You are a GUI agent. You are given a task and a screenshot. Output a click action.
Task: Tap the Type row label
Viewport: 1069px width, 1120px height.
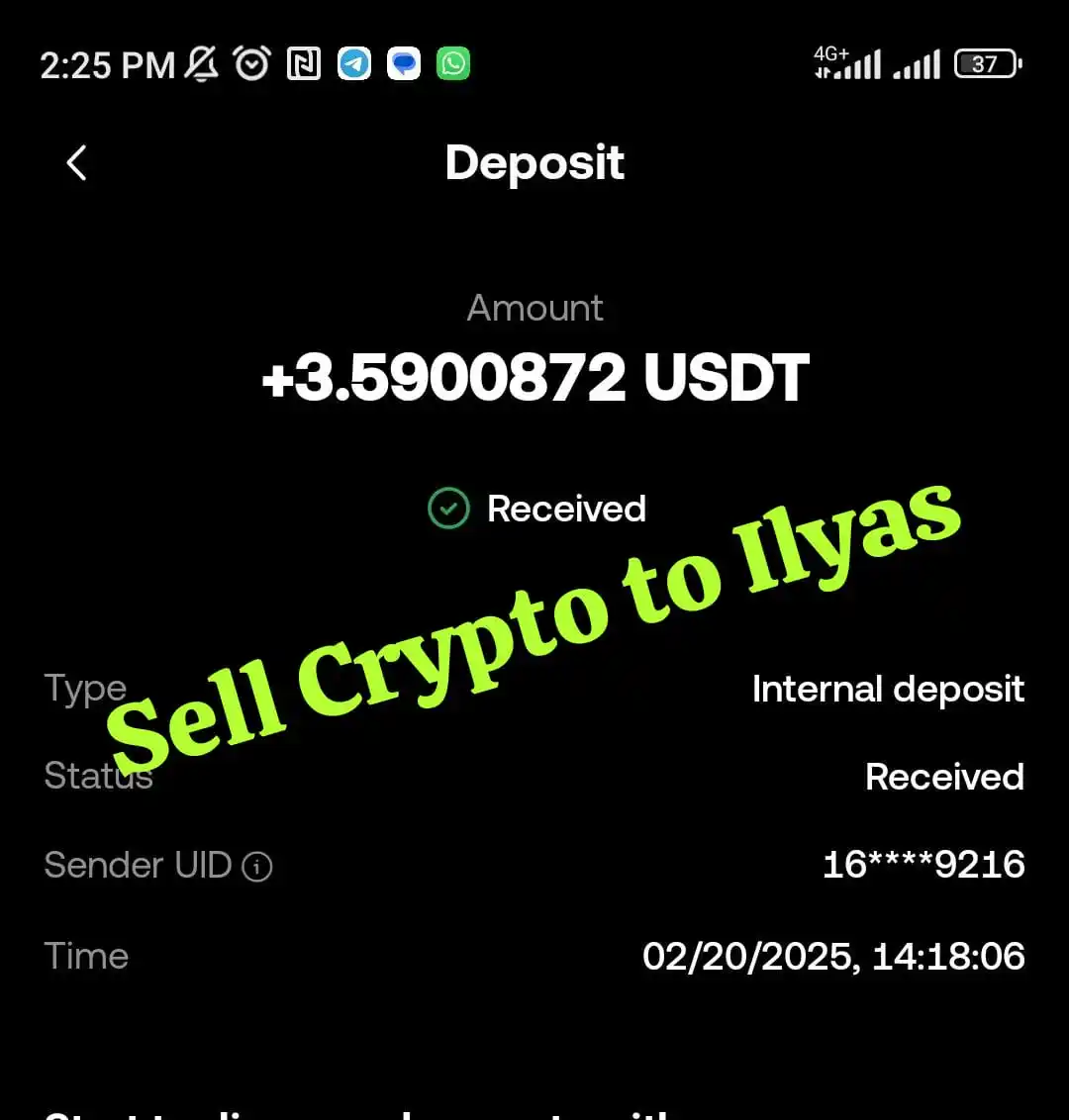(x=85, y=689)
